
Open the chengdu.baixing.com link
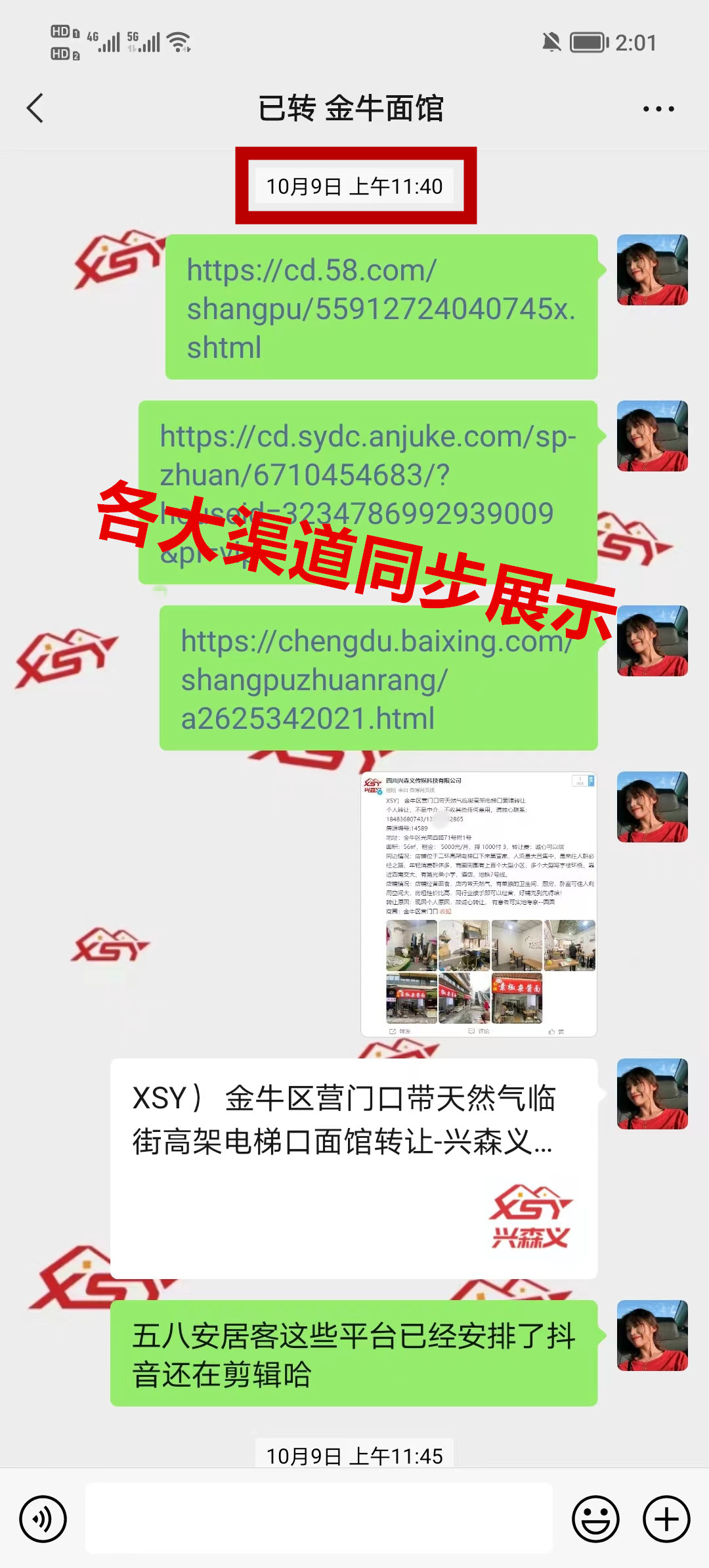click(377, 679)
